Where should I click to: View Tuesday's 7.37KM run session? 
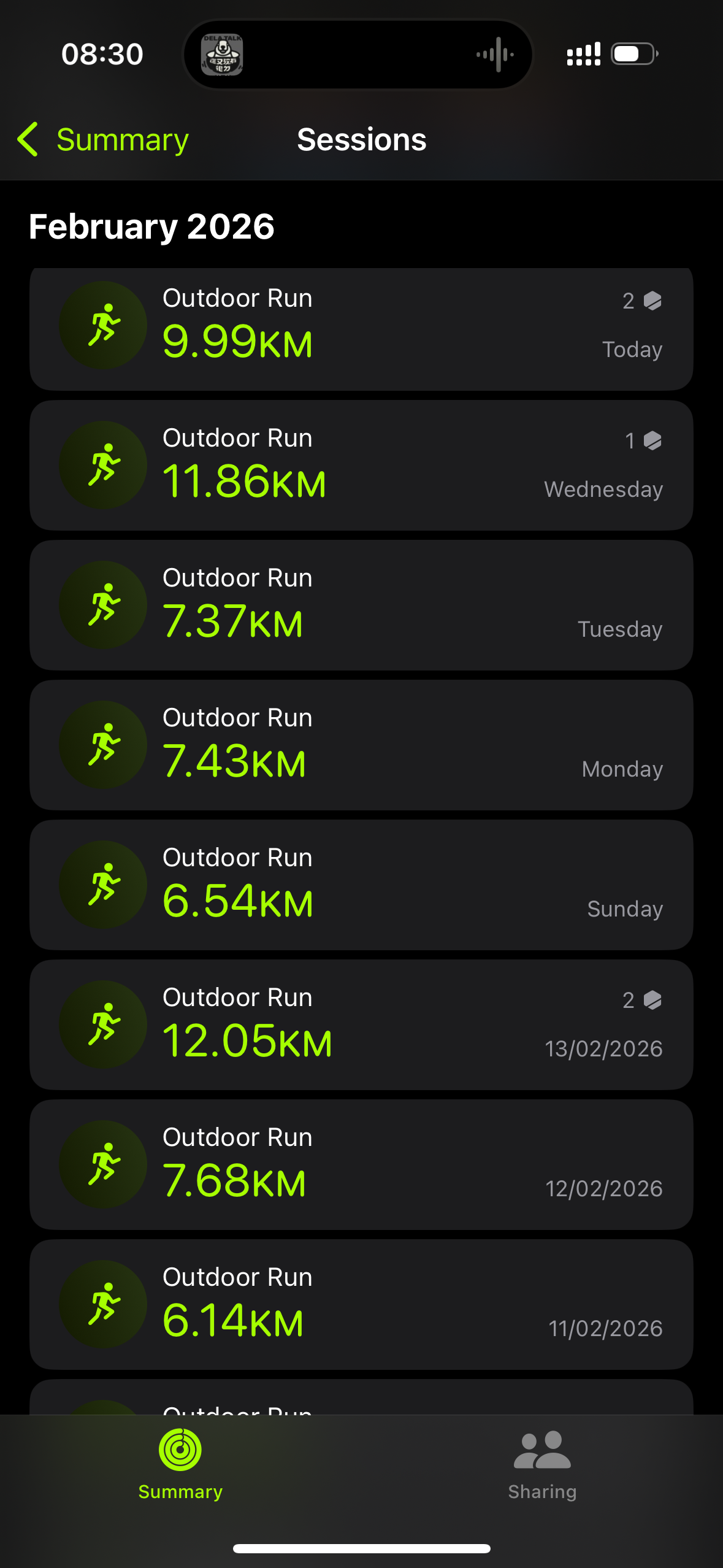click(x=361, y=605)
